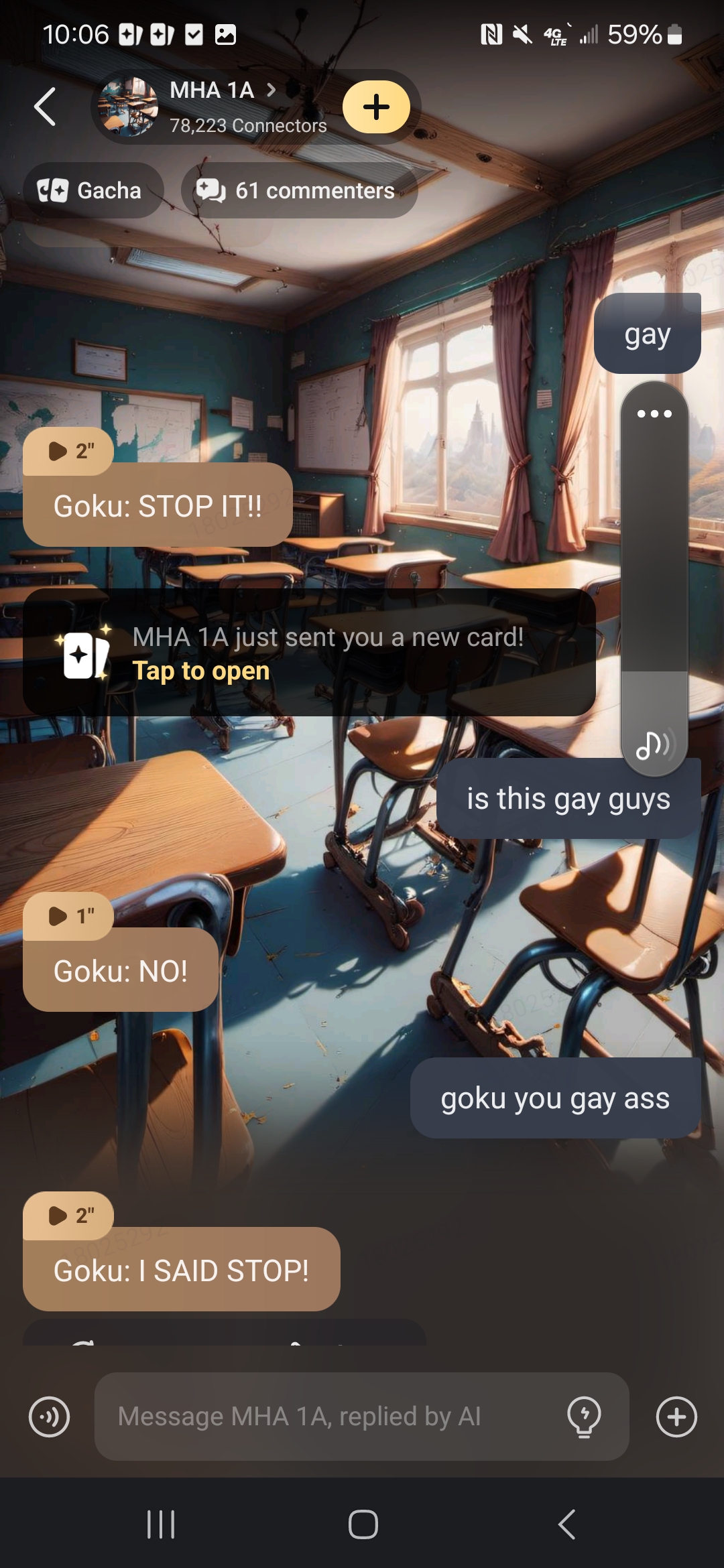Play the voice clip above "Goku: STOP IT!!"
This screenshot has height=1568, width=724.
coord(68,451)
